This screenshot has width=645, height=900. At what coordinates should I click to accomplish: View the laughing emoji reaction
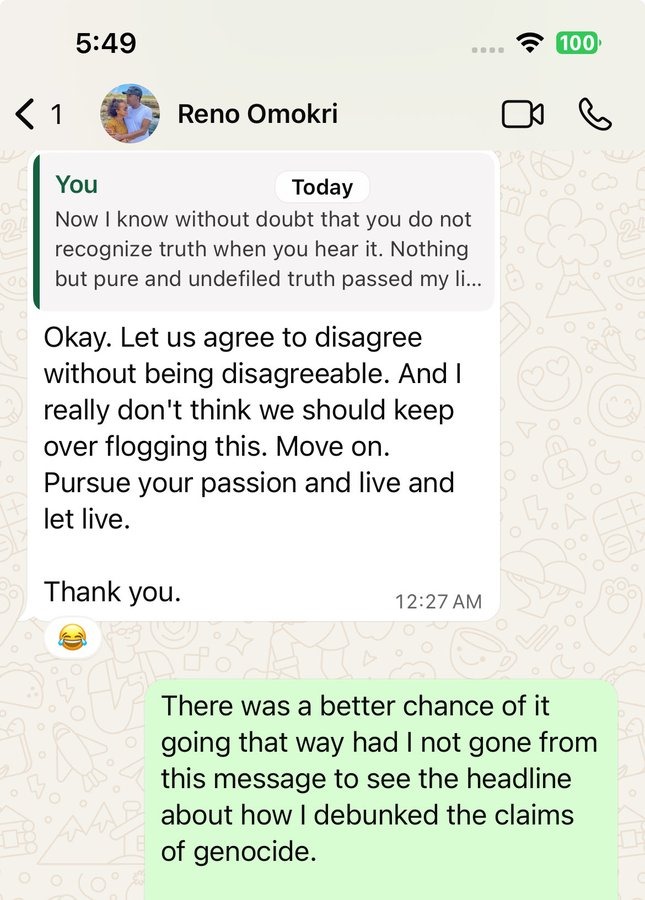pyautogui.click(x=73, y=637)
